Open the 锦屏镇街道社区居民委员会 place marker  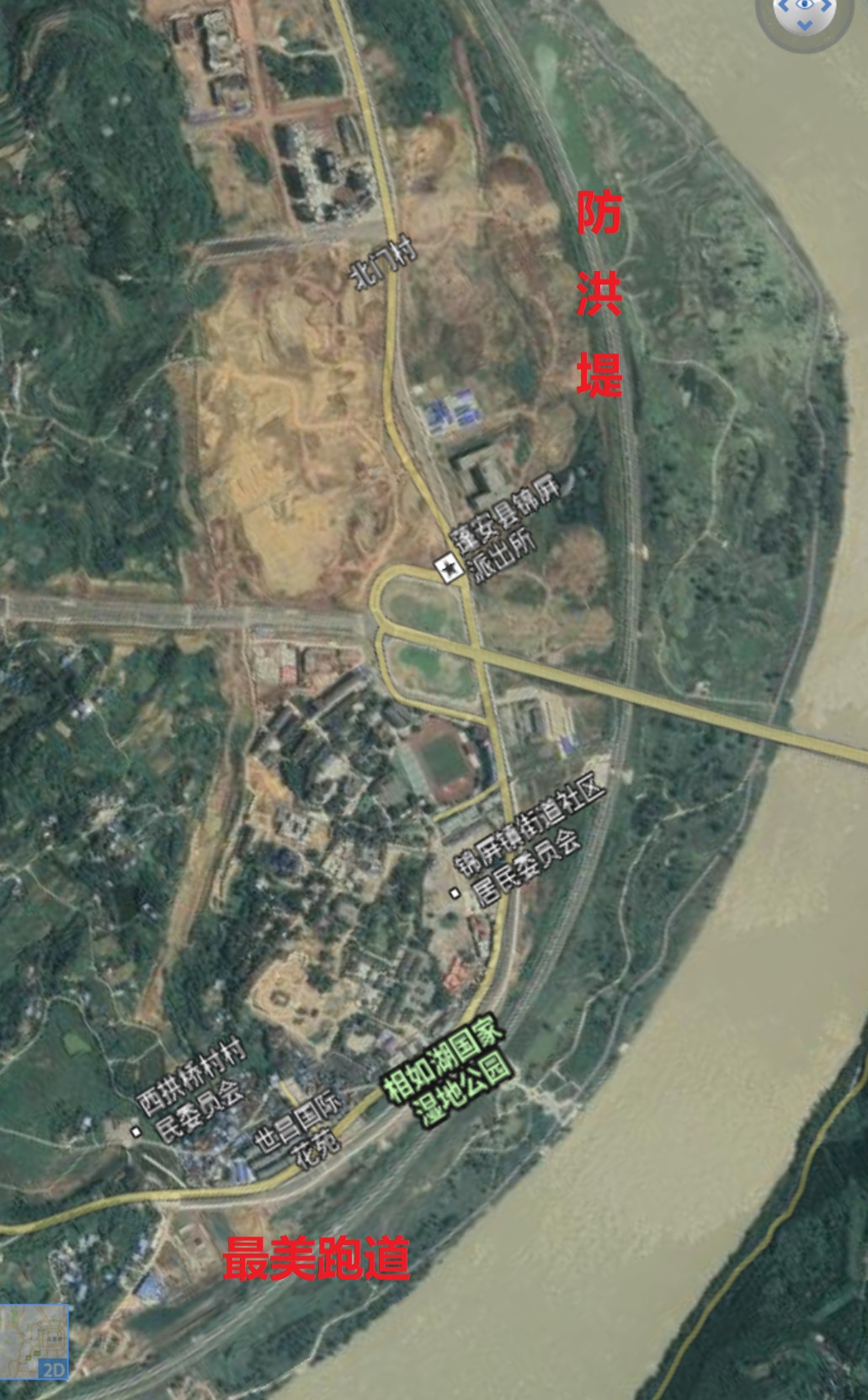pos(455,893)
